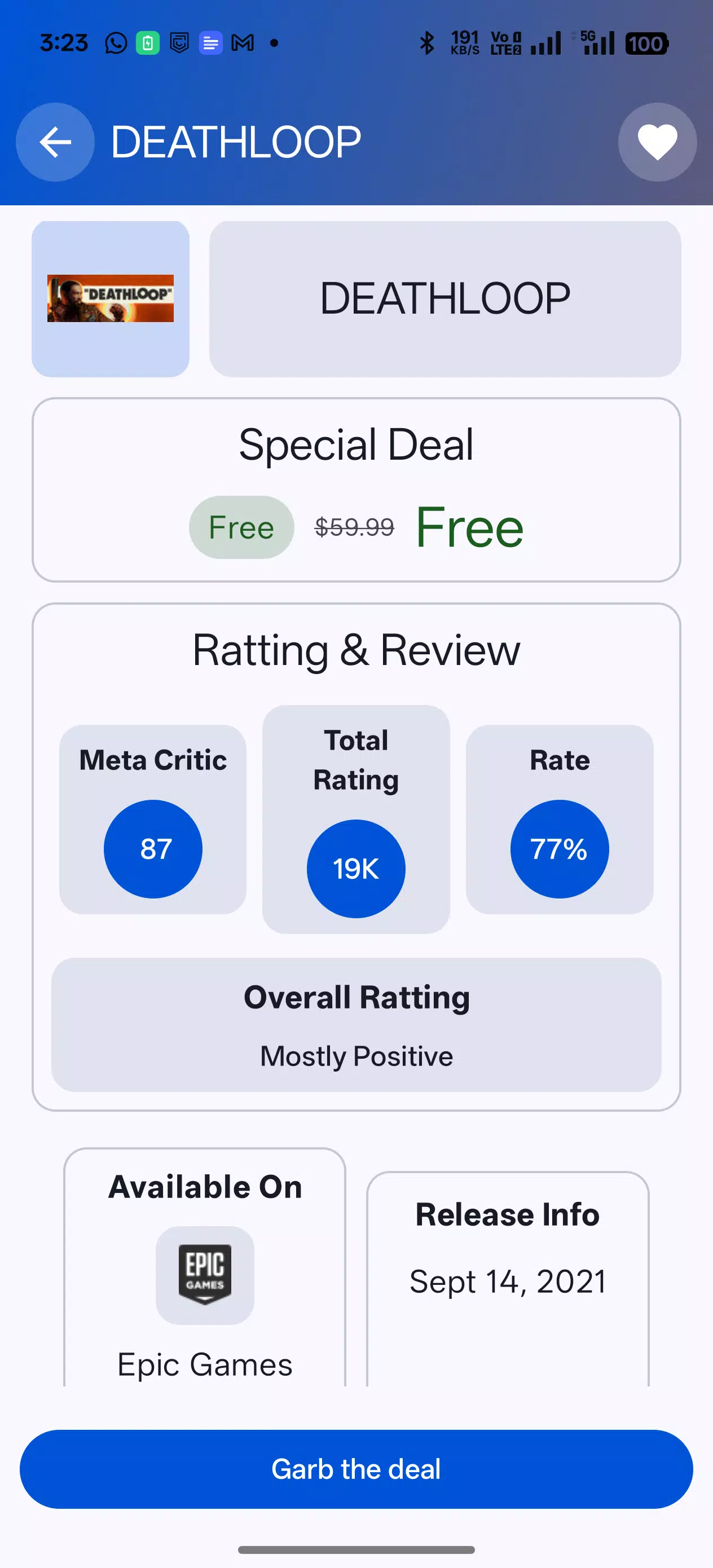Viewport: 713px width, 1568px height.
Task: Open the DEATHLOOP cover thumbnail
Action: (x=111, y=298)
